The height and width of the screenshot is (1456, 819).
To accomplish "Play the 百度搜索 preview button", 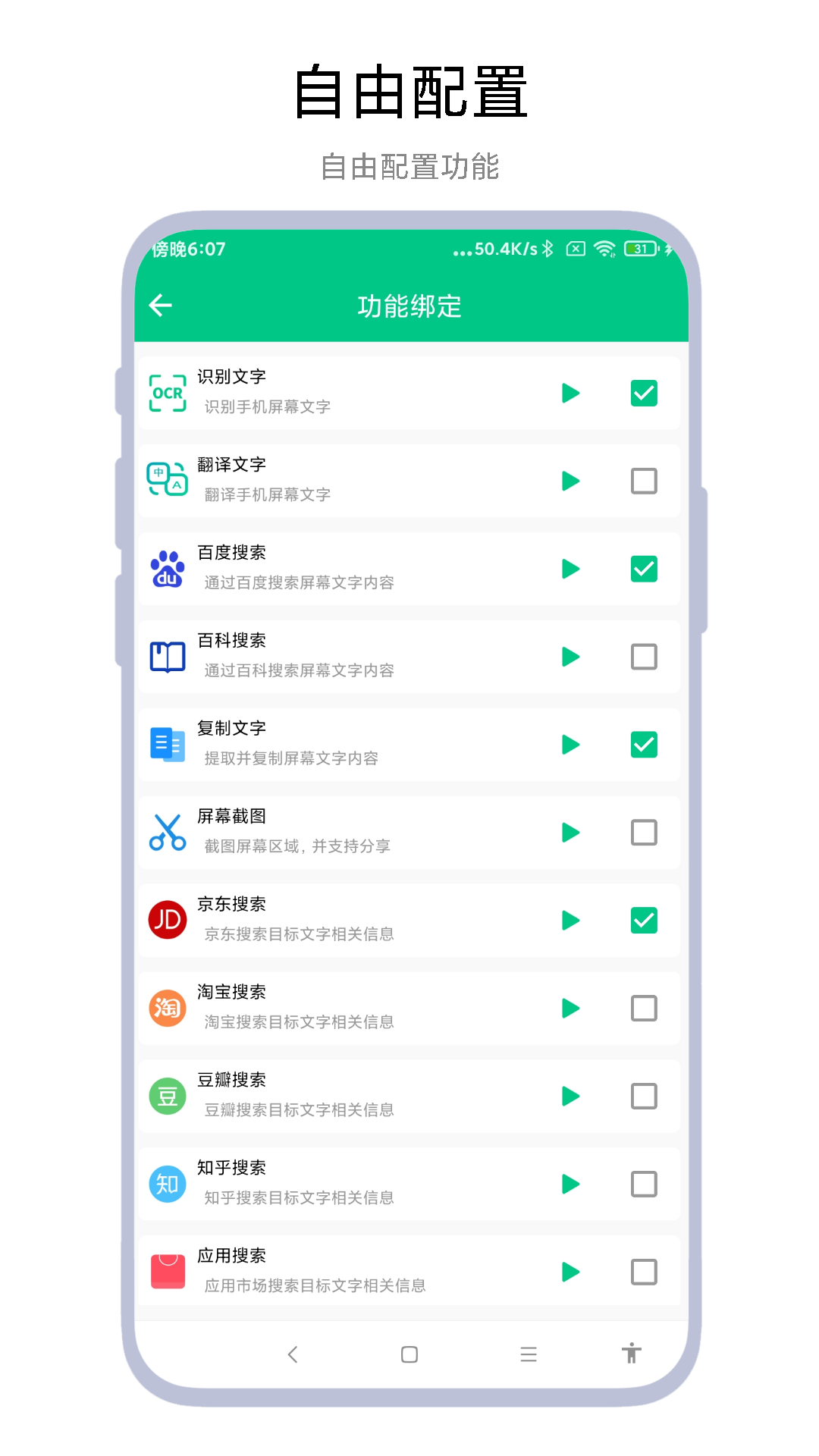I will click(x=571, y=569).
